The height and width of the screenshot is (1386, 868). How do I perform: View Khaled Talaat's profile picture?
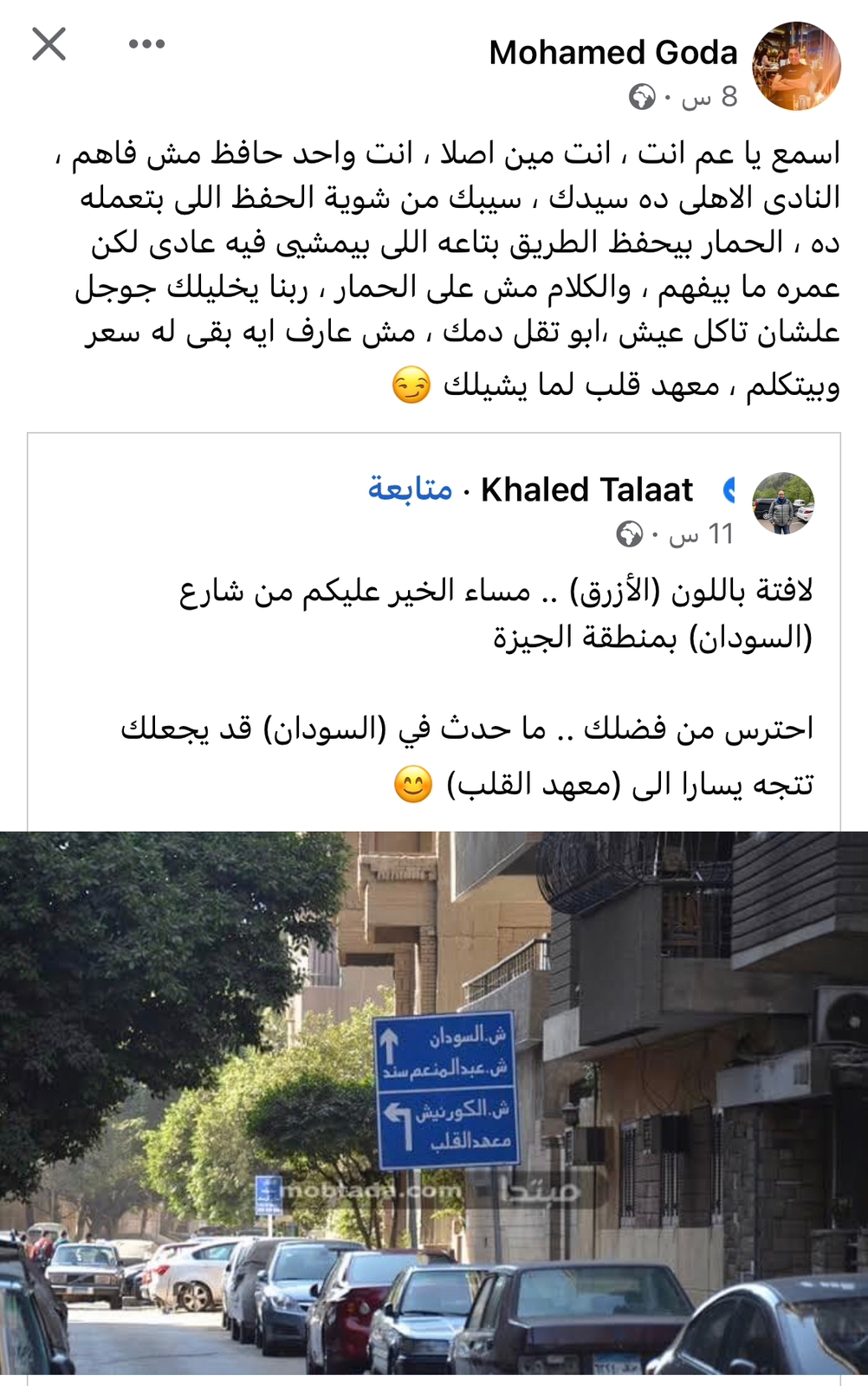click(782, 502)
